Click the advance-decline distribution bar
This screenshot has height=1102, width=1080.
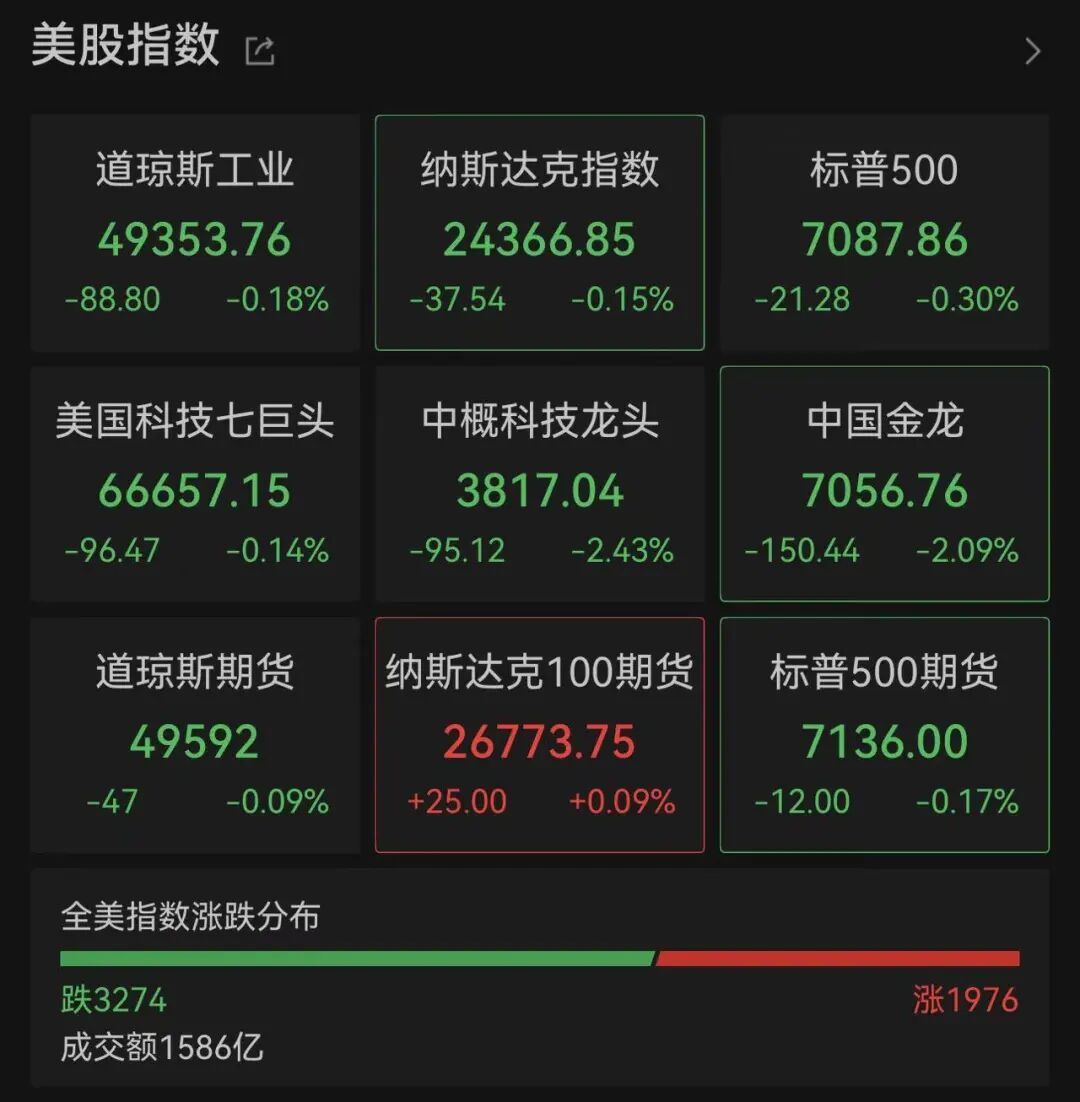[540, 957]
